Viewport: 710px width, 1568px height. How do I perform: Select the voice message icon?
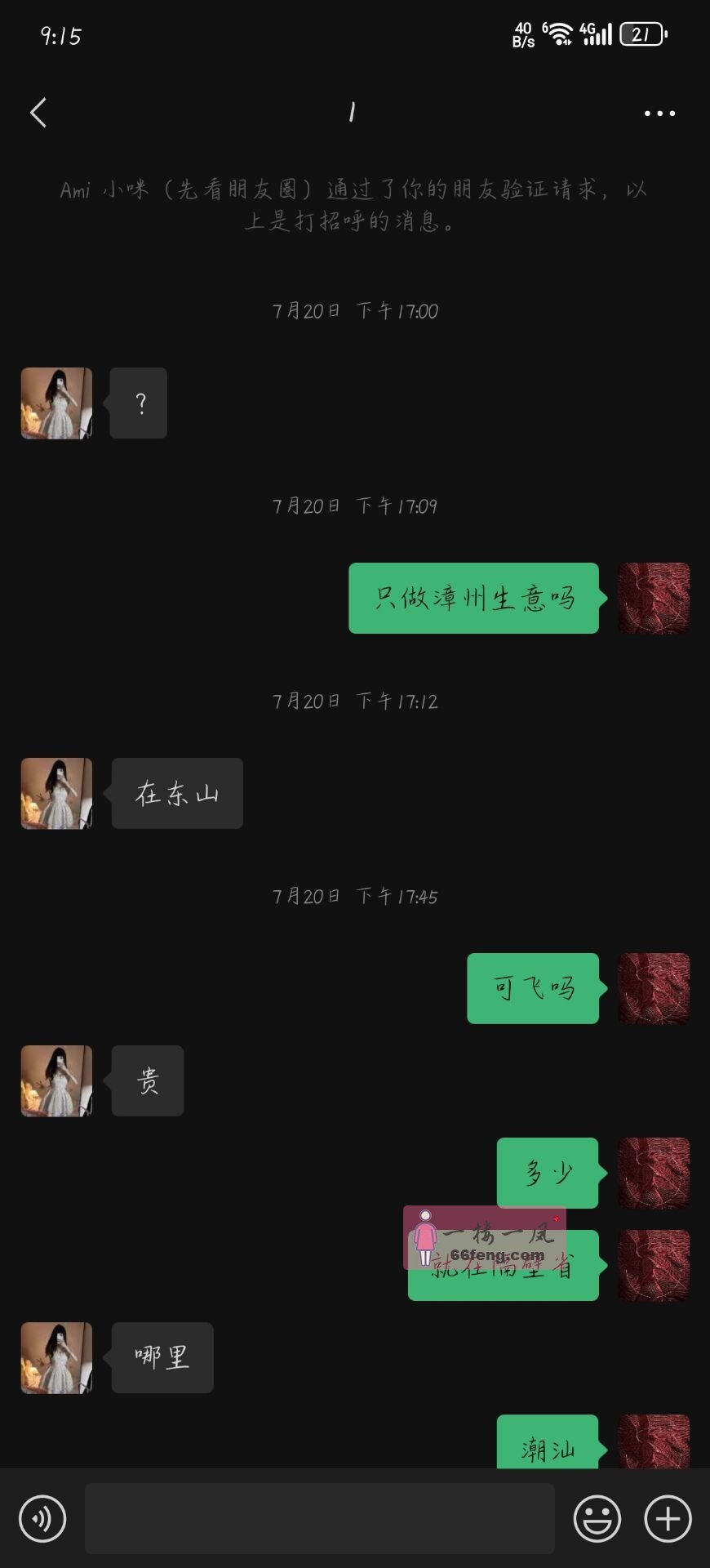(42, 1517)
